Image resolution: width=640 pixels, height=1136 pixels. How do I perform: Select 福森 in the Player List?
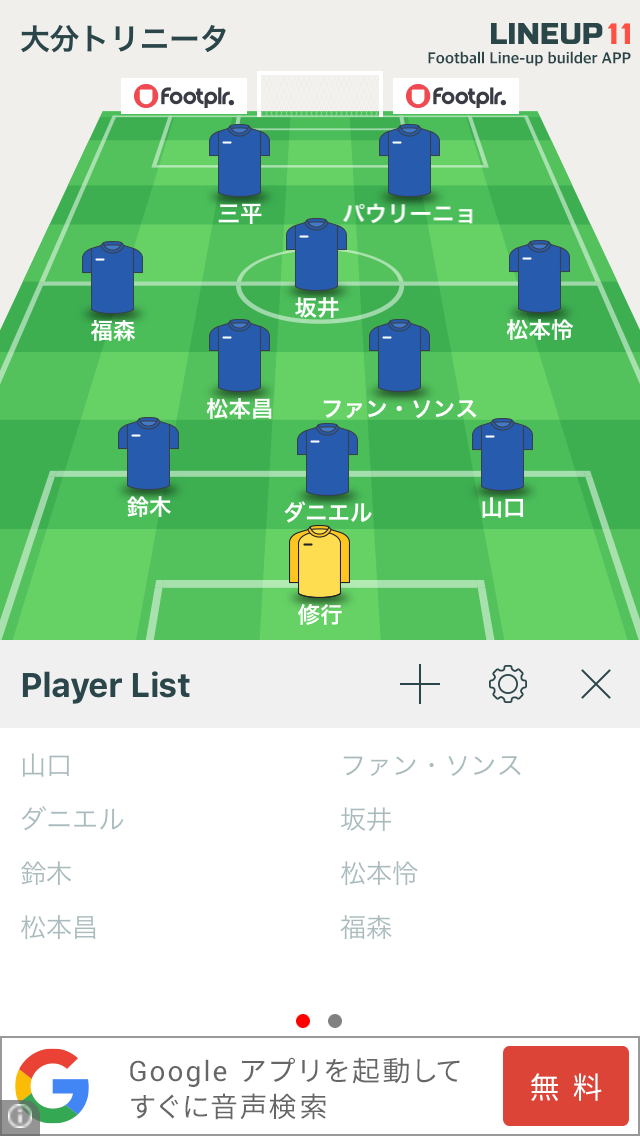click(366, 928)
